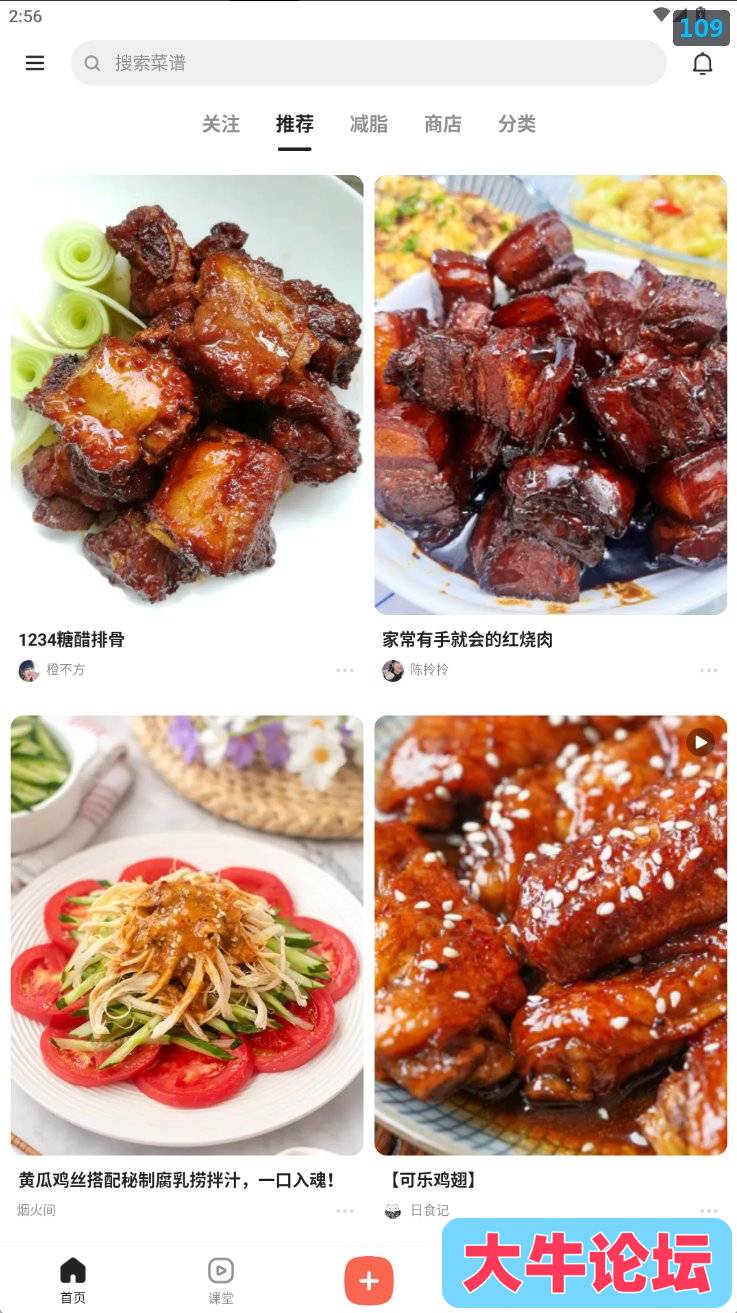Open more options for 1234糖醋排骨
The height and width of the screenshot is (1313, 737).
pos(345,670)
